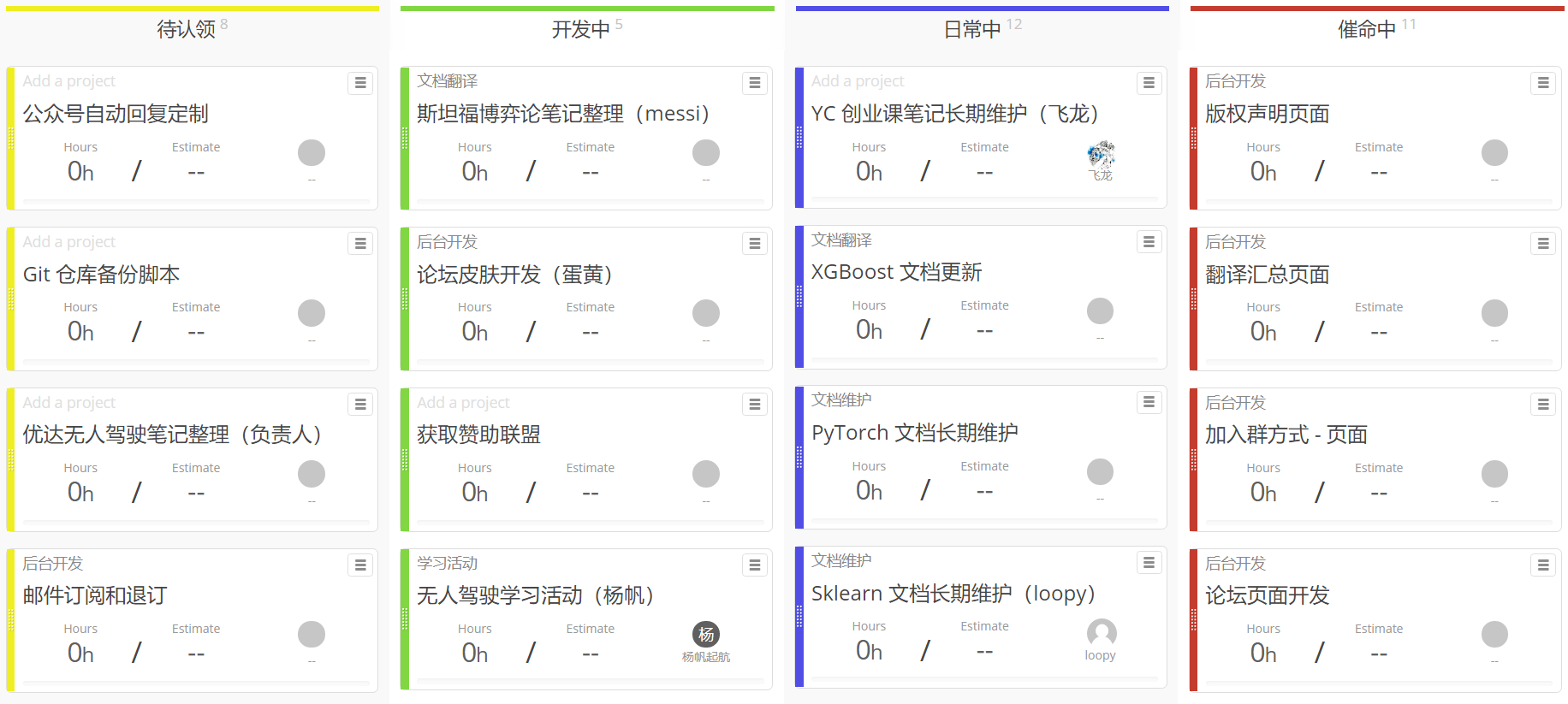Open the Git 仓库备份脚本 card
Image resolution: width=1568 pixels, height=704 pixels.
101,275
